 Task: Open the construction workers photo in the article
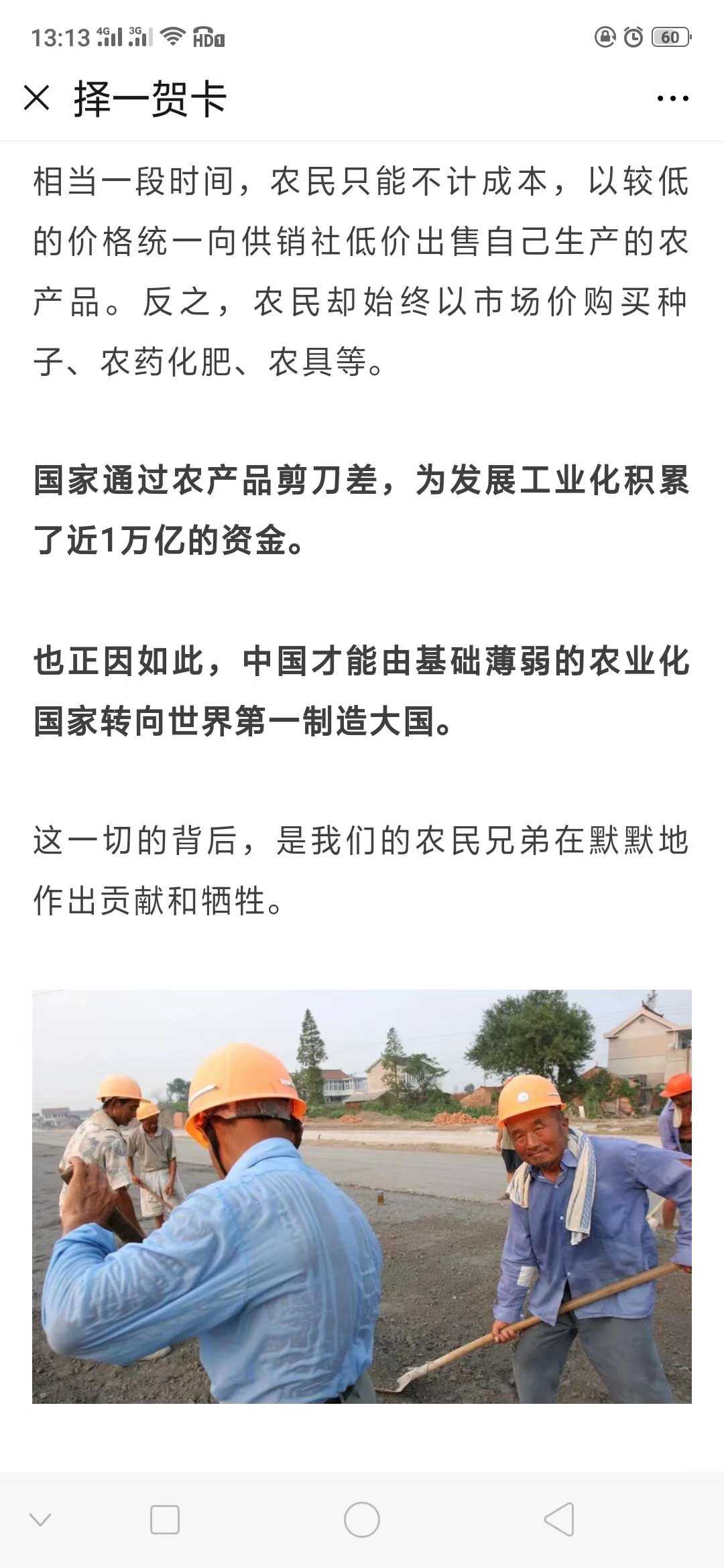click(362, 1196)
